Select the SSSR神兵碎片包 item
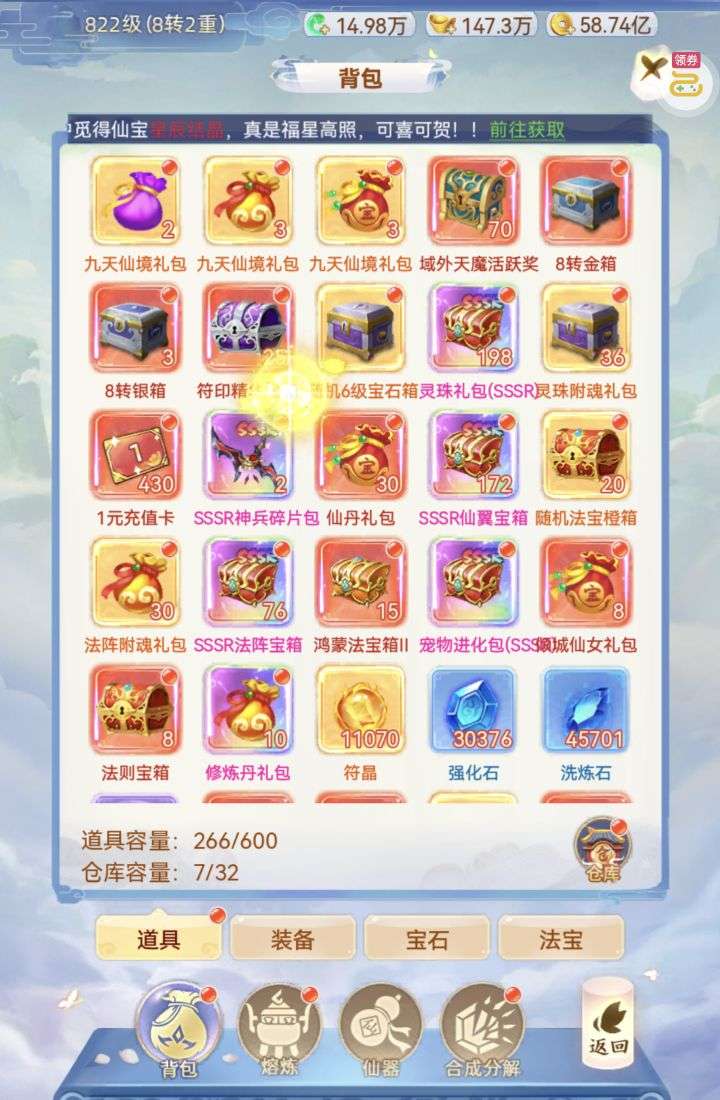The width and height of the screenshot is (720, 1100). (x=248, y=456)
